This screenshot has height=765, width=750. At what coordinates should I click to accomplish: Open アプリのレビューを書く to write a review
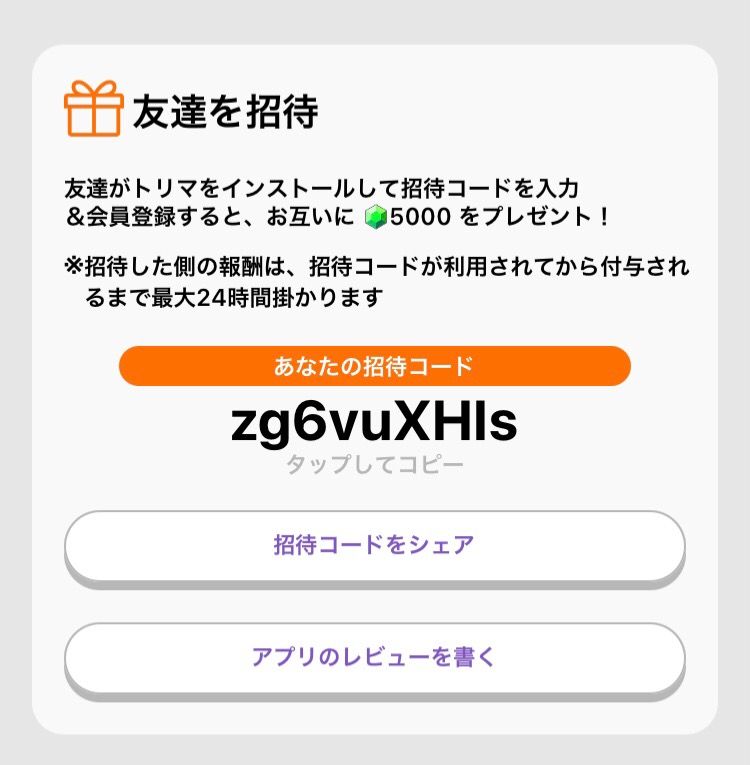point(374,657)
